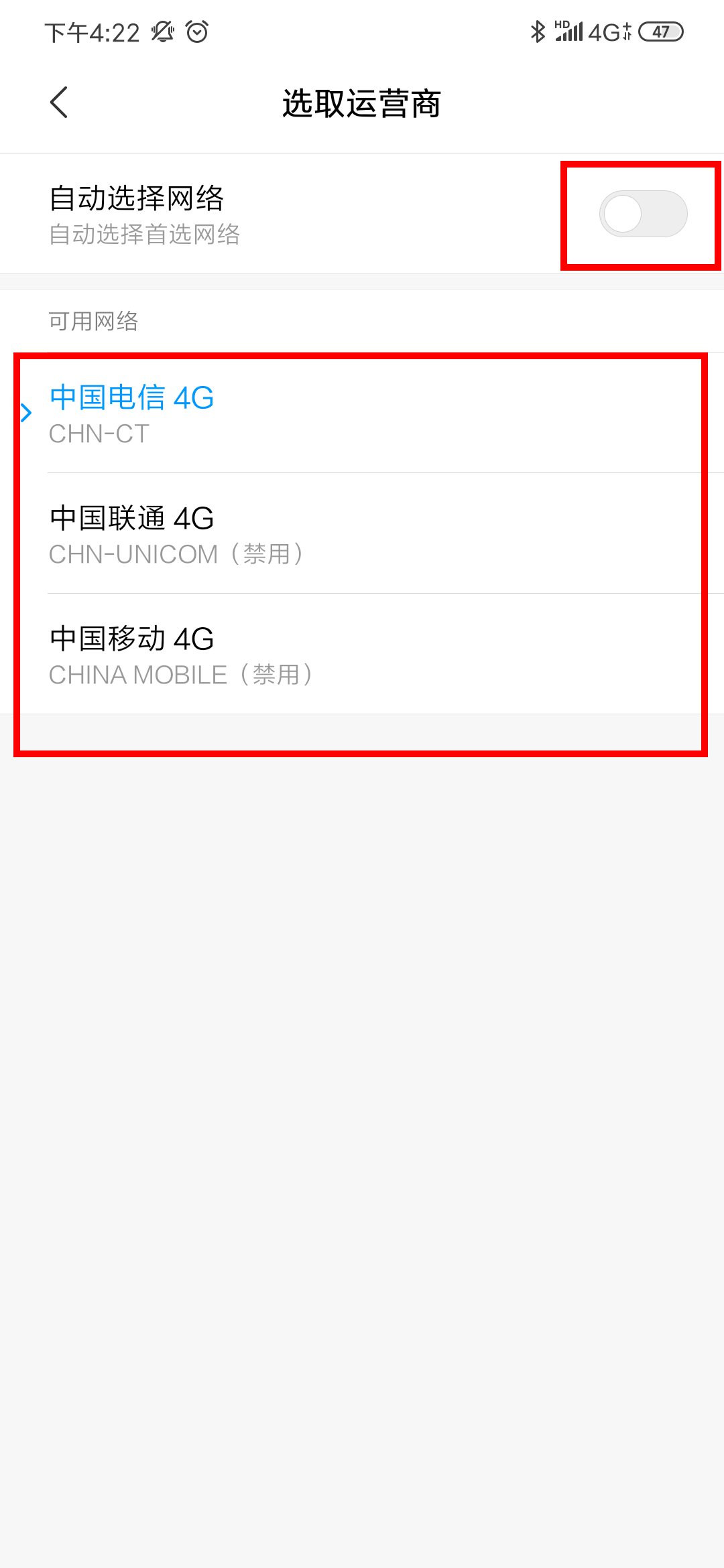
Task: Enable the 自动选择网络 switch
Action: coord(643,214)
